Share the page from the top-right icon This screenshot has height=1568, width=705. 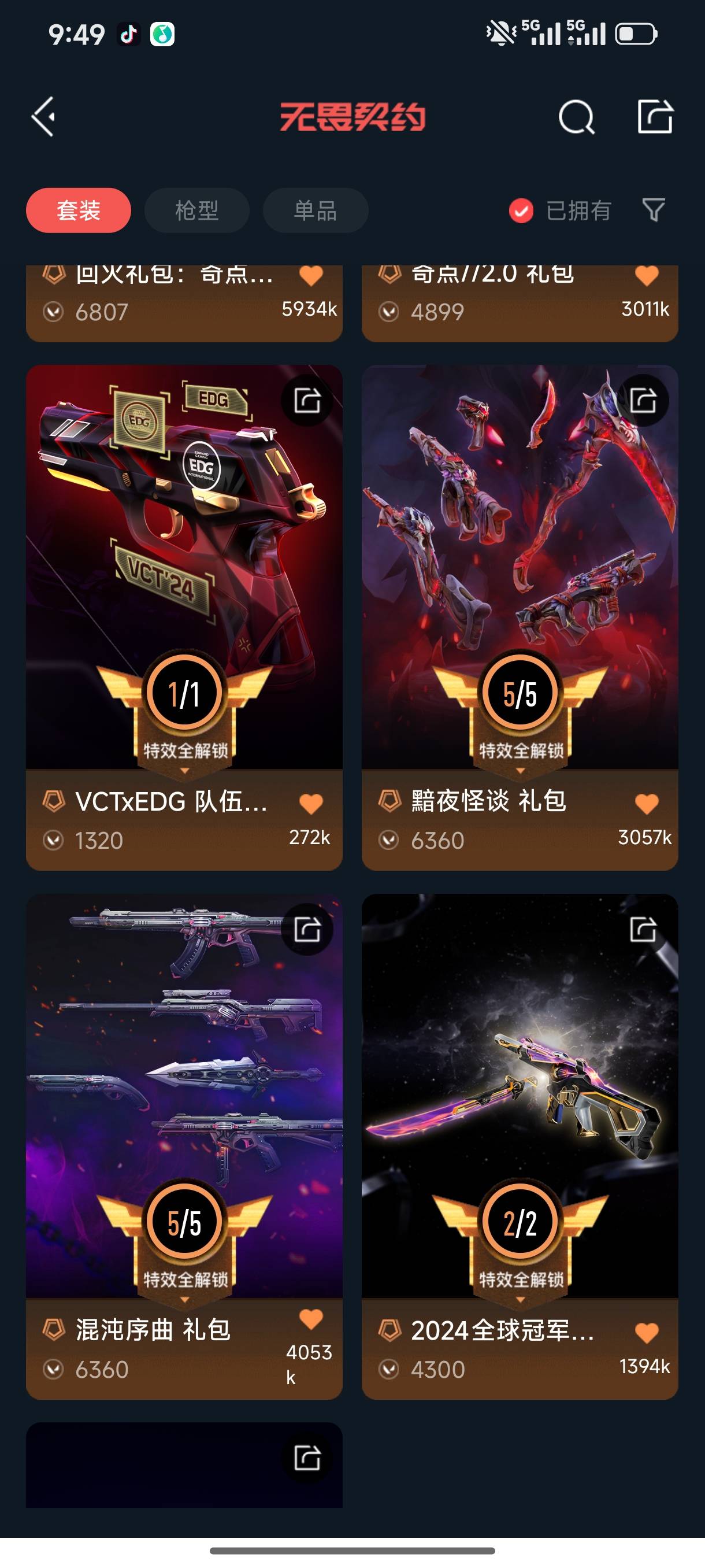click(655, 116)
